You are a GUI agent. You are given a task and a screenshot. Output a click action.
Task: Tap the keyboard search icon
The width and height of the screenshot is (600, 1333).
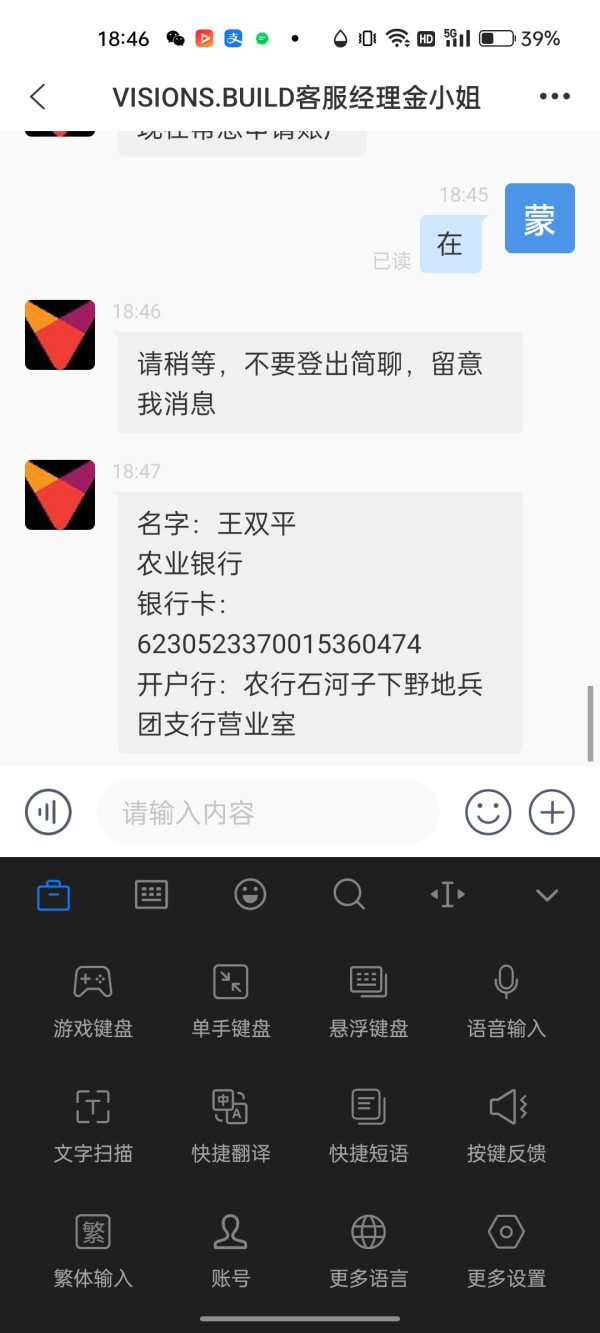coord(349,894)
